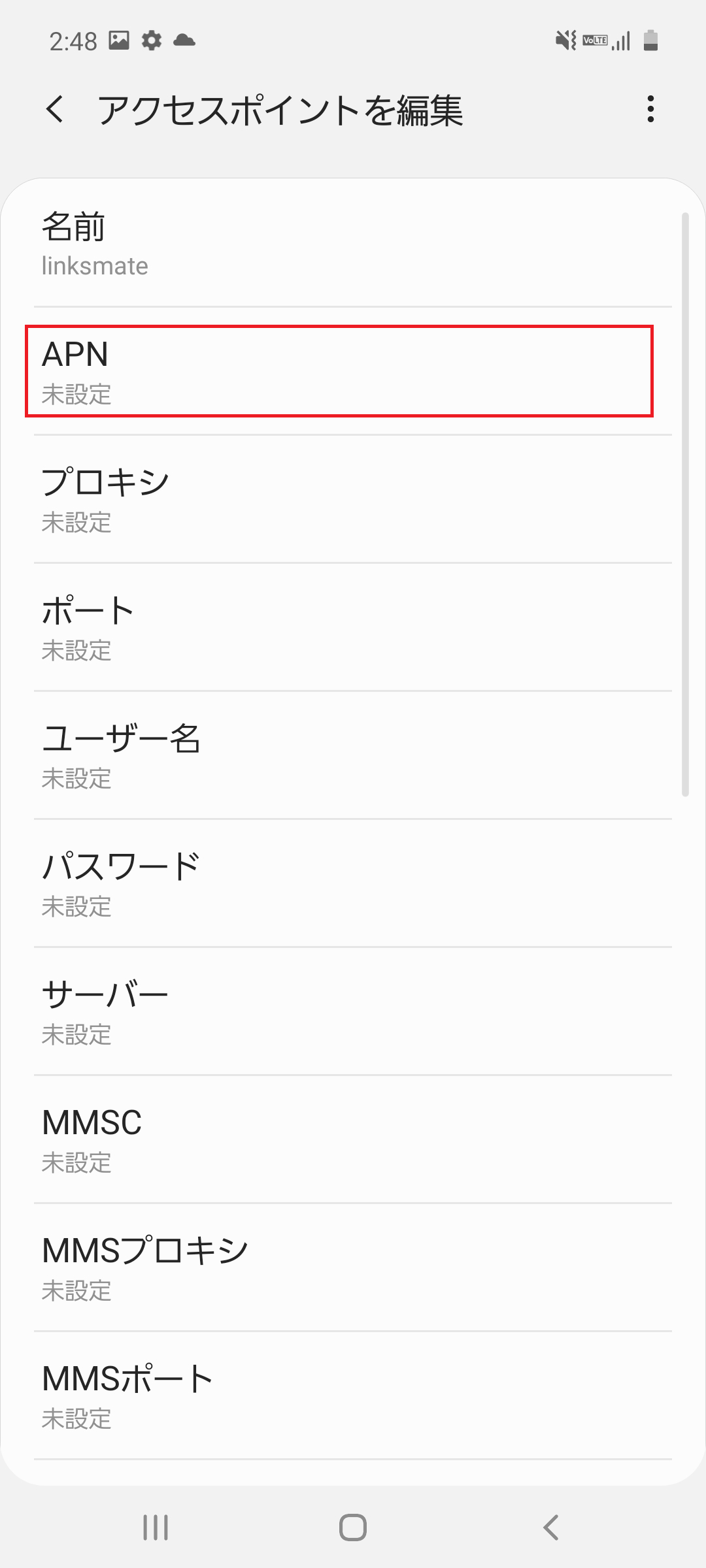Tap the cloud notification icon

tap(186, 39)
